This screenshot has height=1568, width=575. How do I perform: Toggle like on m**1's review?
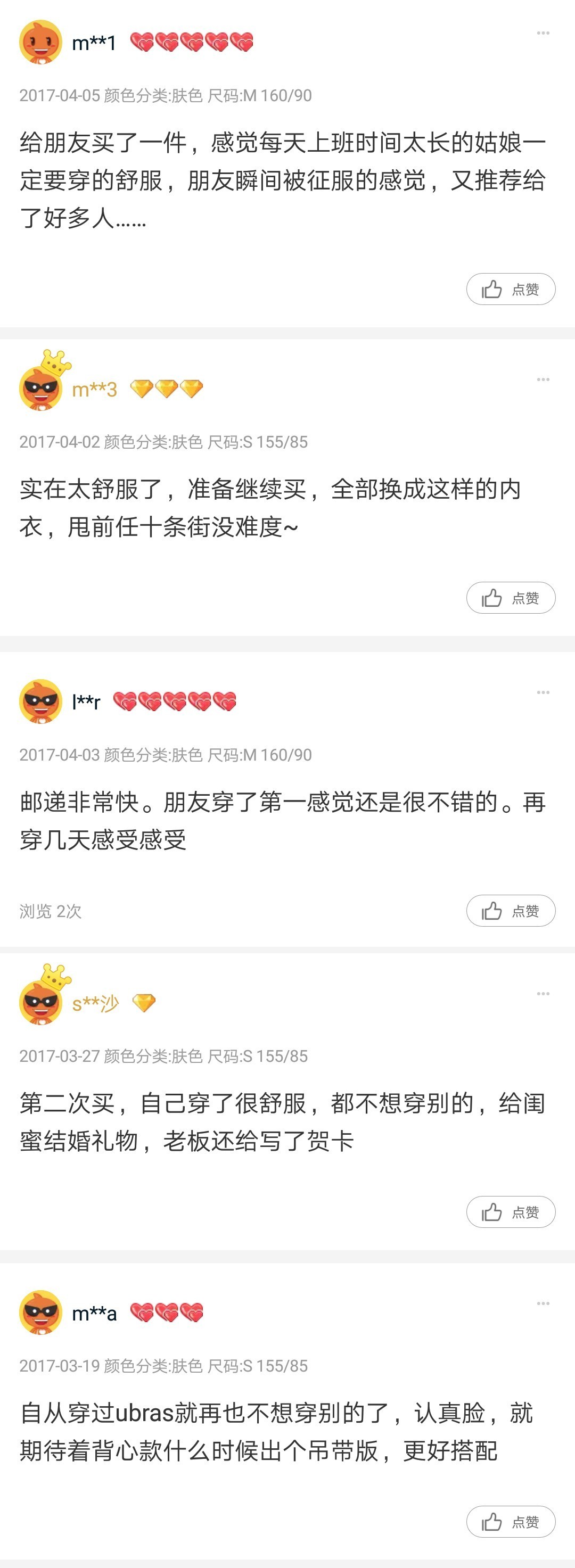(x=512, y=290)
